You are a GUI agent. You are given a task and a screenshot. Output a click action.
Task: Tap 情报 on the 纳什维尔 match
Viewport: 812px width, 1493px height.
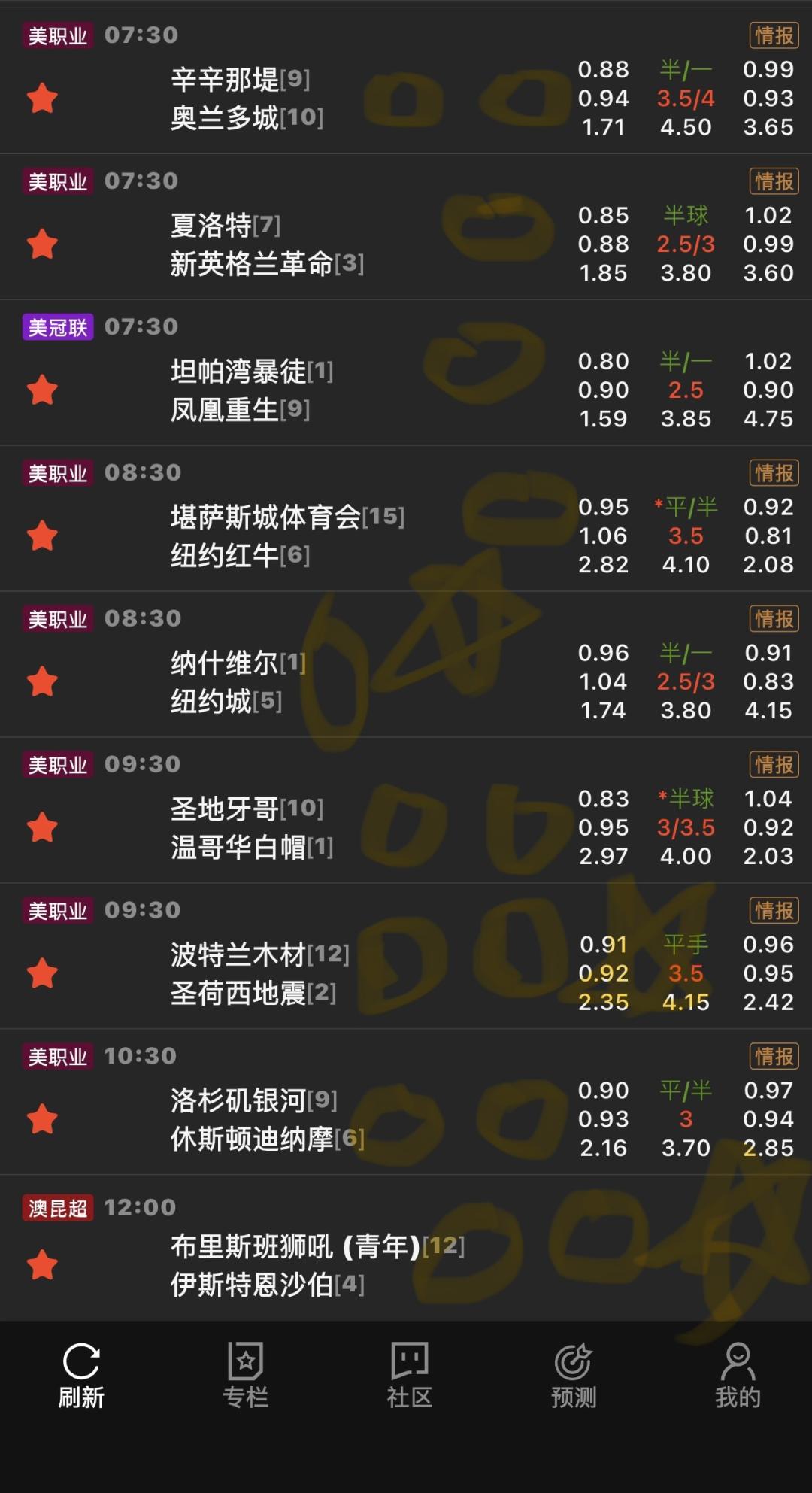coord(774,619)
